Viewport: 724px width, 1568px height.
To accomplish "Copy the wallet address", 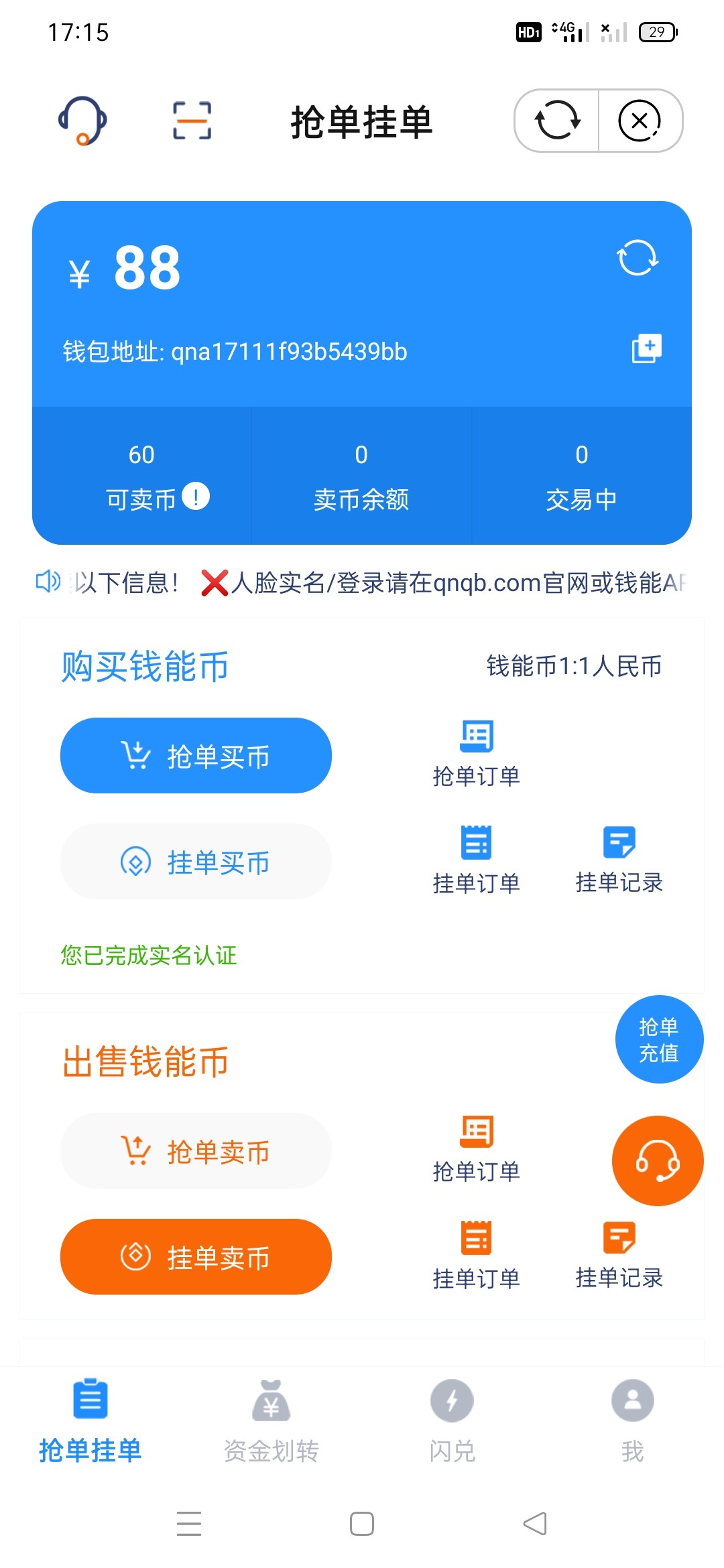I will (x=646, y=349).
